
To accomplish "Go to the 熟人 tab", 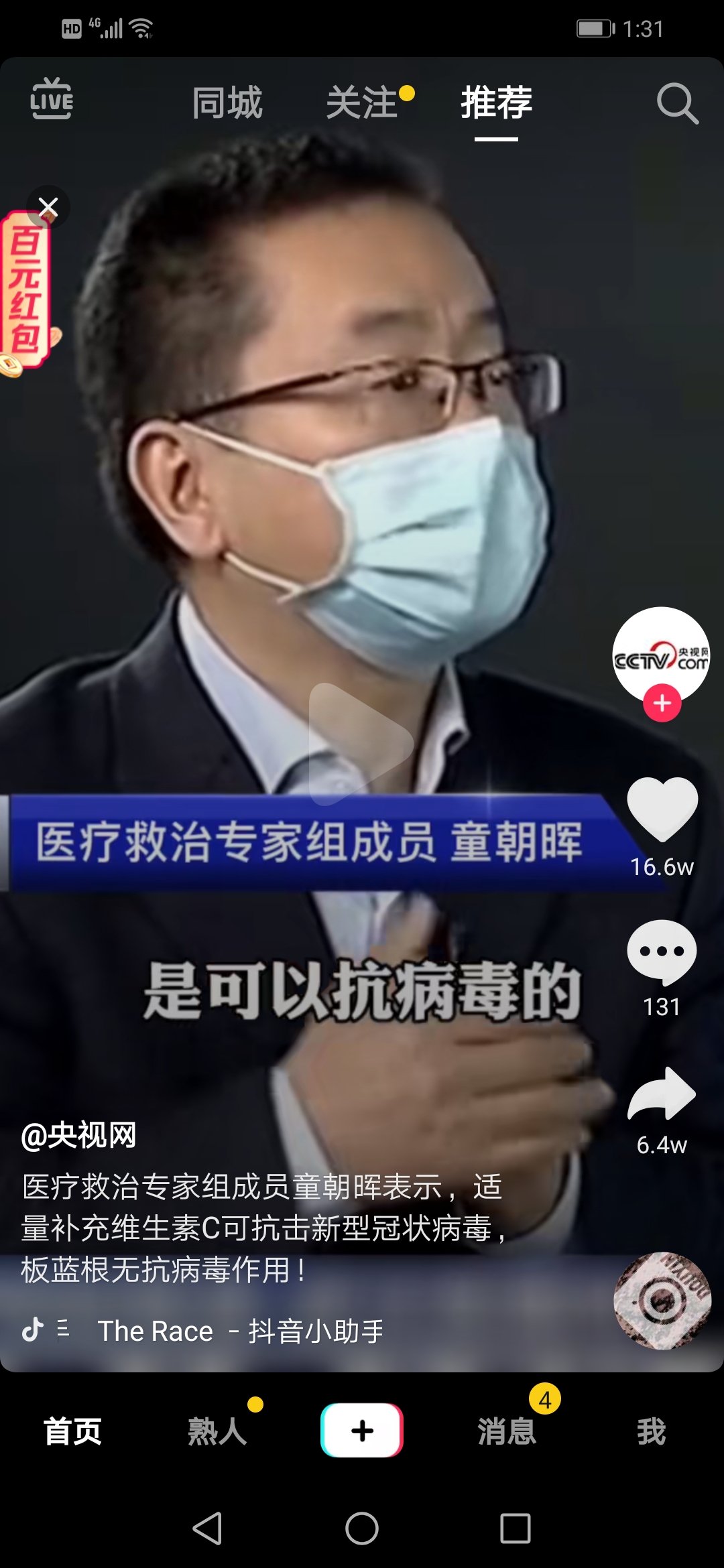I will pyautogui.click(x=217, y=1431).
